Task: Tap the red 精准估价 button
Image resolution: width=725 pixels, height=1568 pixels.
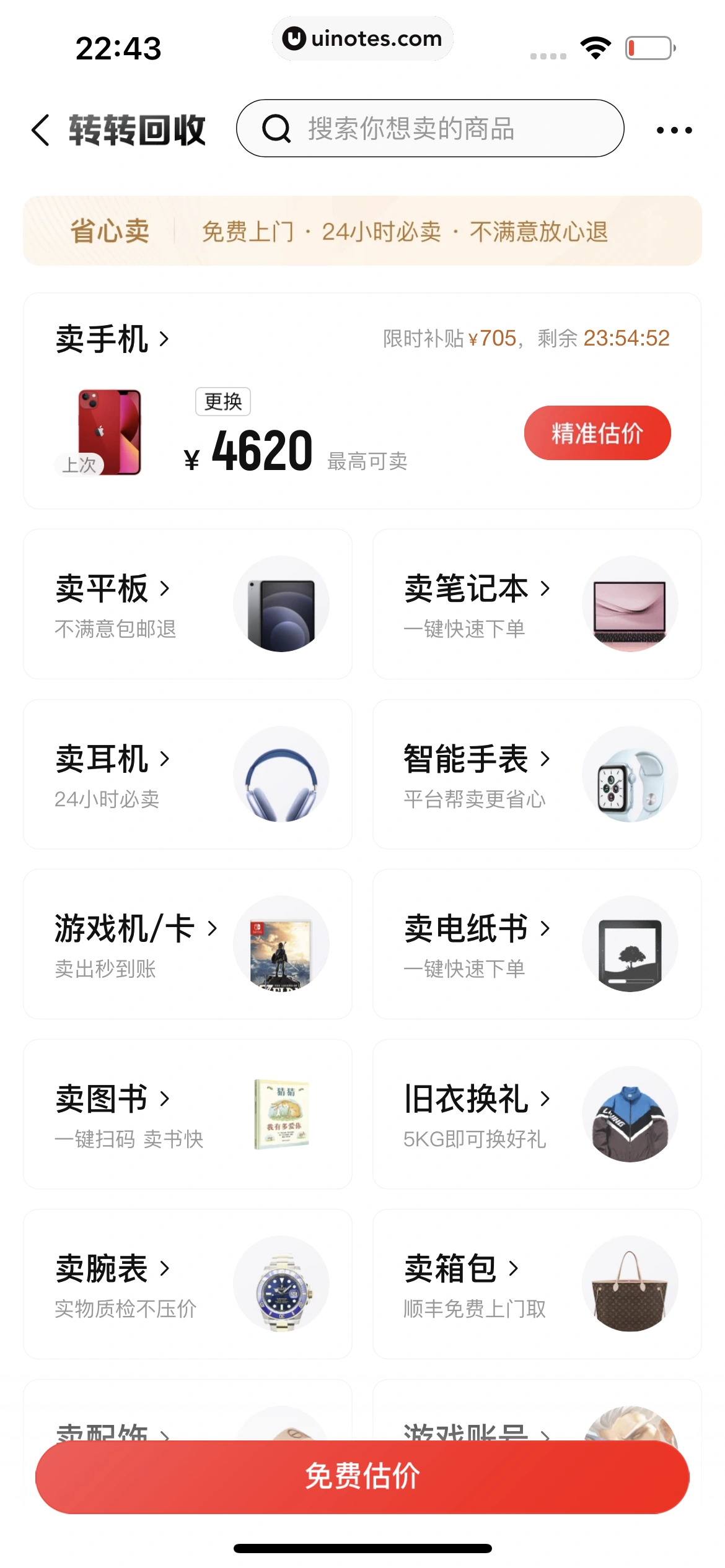Action: [x=597, y=433]
